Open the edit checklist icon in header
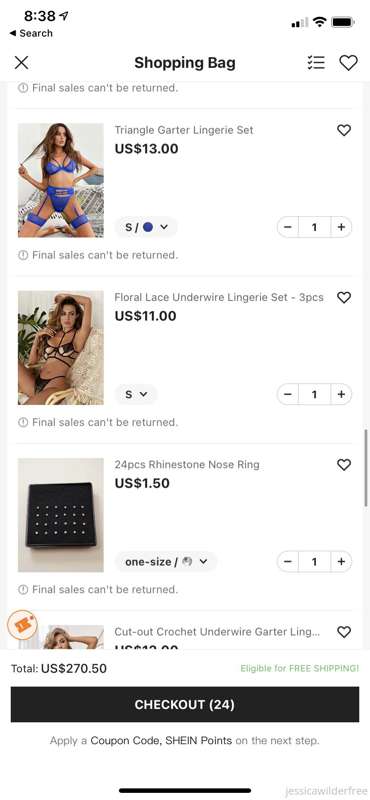370x800 pixels. point(316,63)
